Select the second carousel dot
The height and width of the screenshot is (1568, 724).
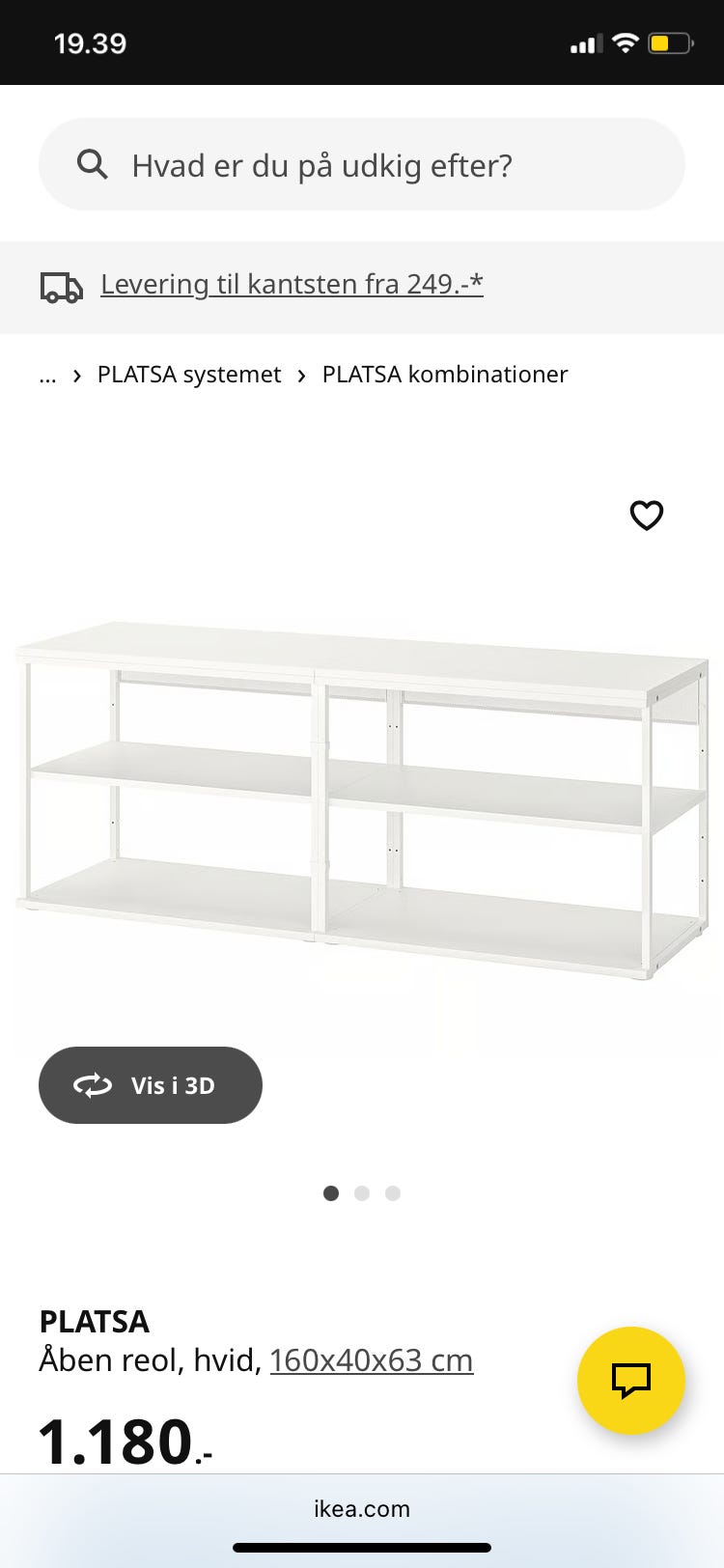(362, 1193)
